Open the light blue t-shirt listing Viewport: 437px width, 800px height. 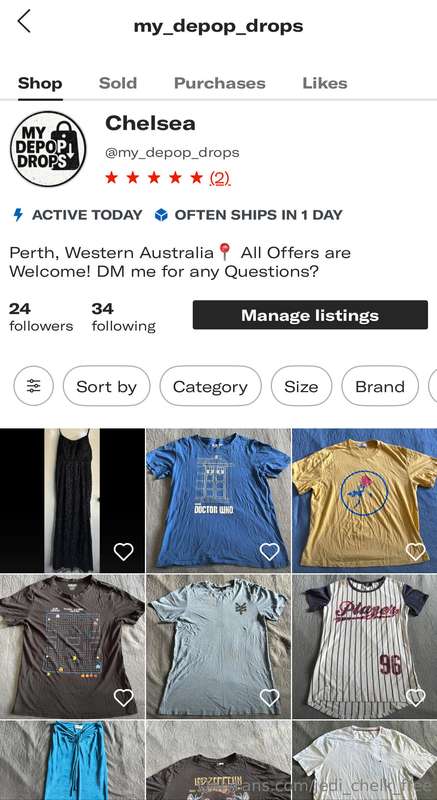coord(218,646)
